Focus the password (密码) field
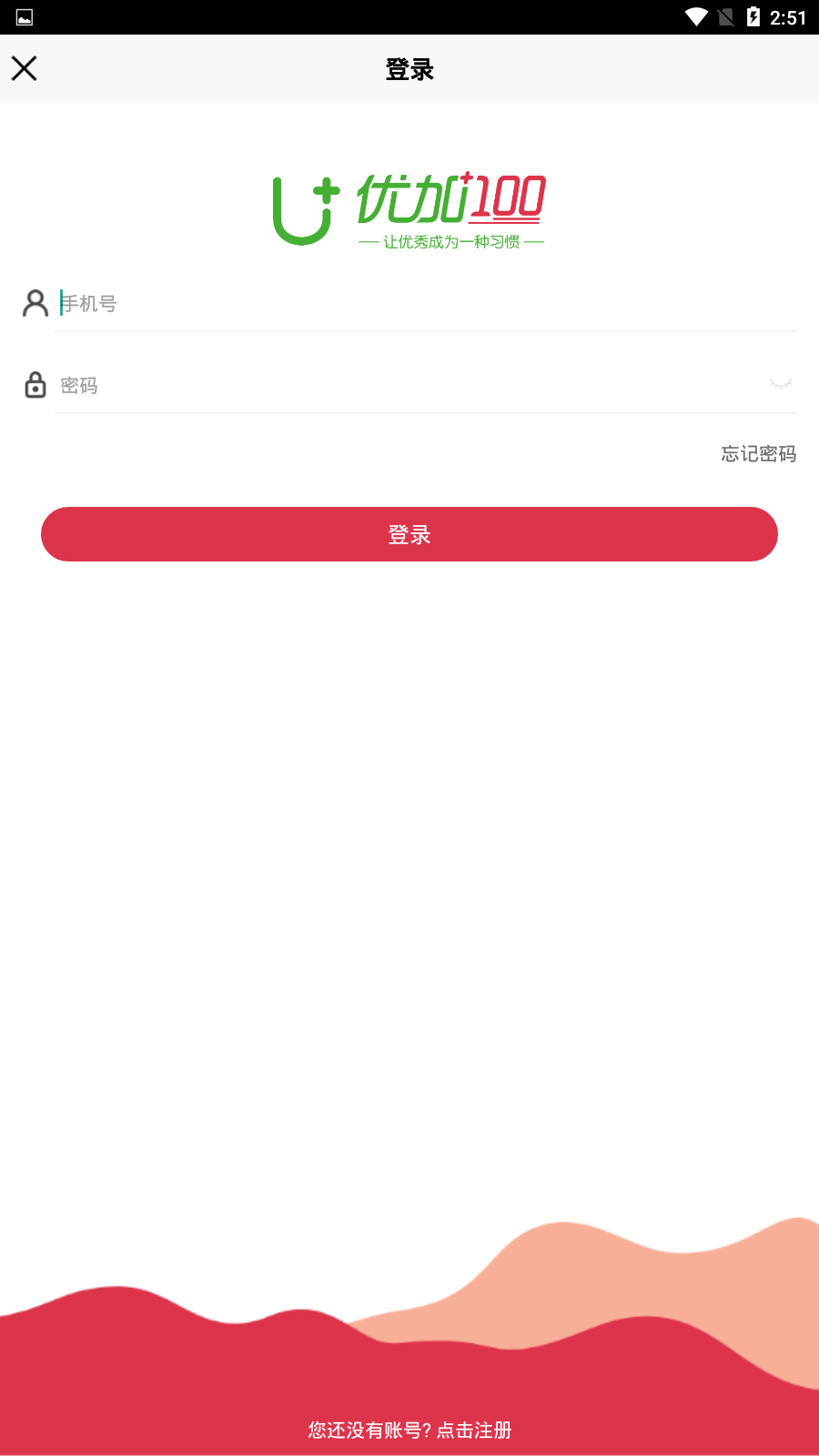Image resolution: width=819 pixels, height=1456 pixels. (400, 386)
